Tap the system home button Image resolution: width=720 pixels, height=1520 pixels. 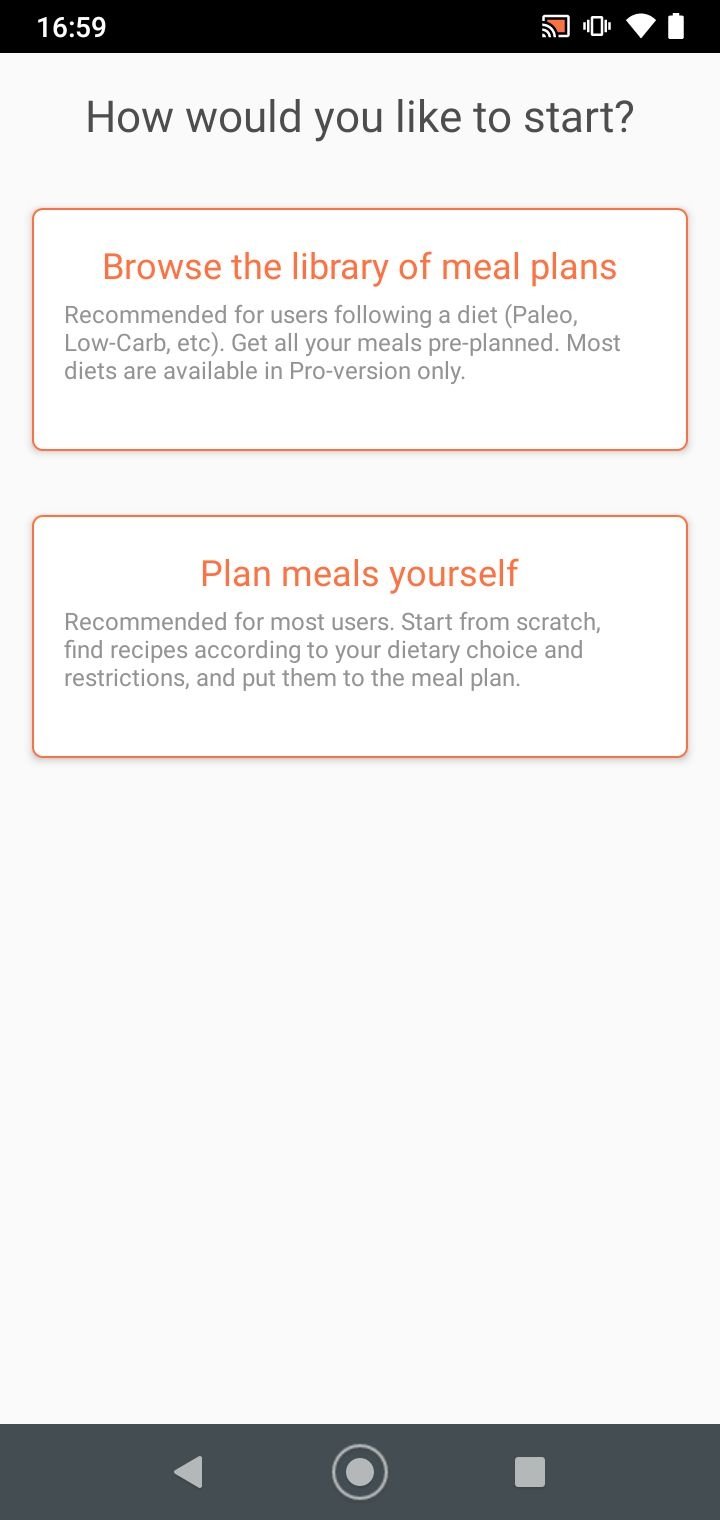360,1471
